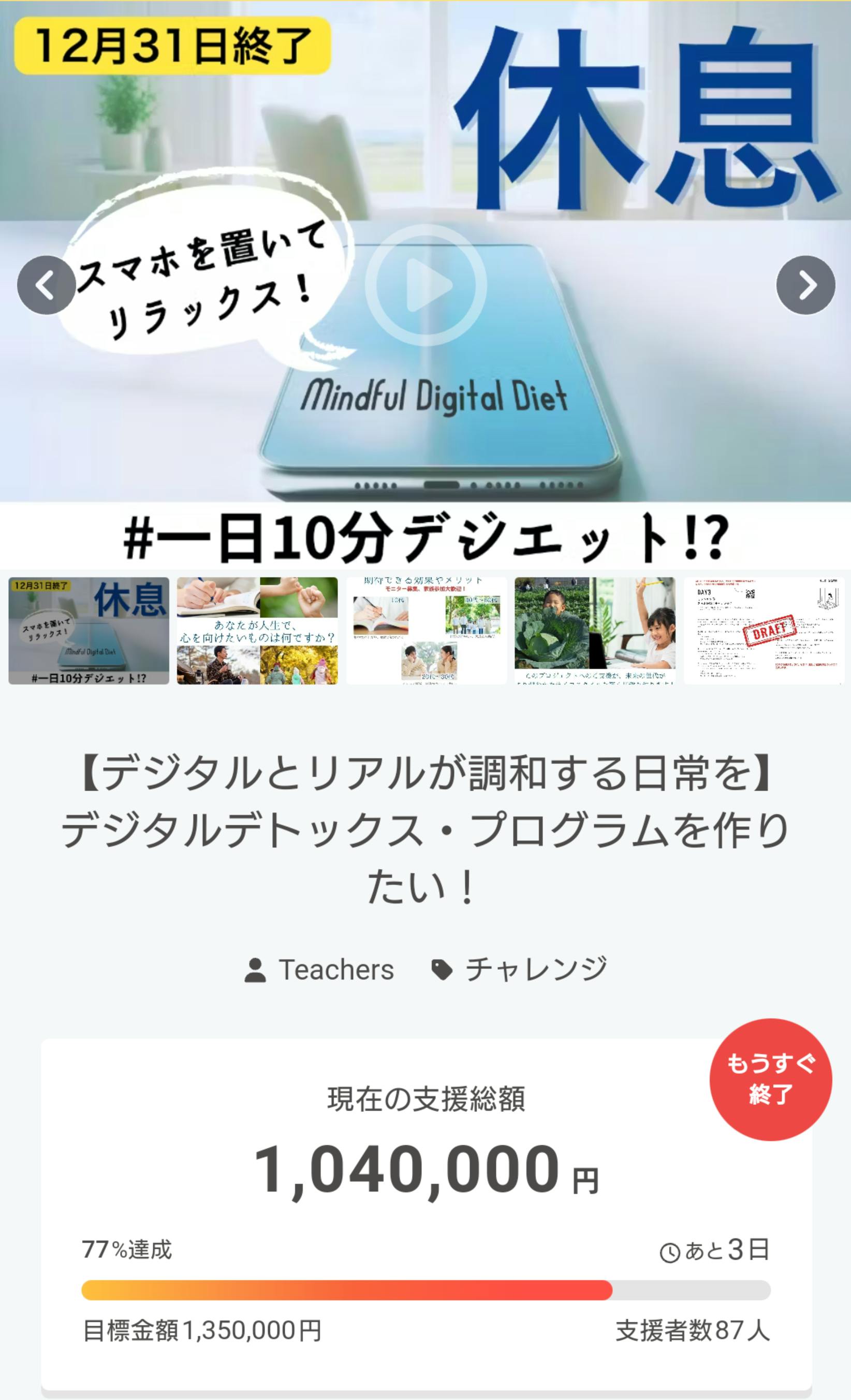
Task: Advance to the next carousel image
Action: 805,285
